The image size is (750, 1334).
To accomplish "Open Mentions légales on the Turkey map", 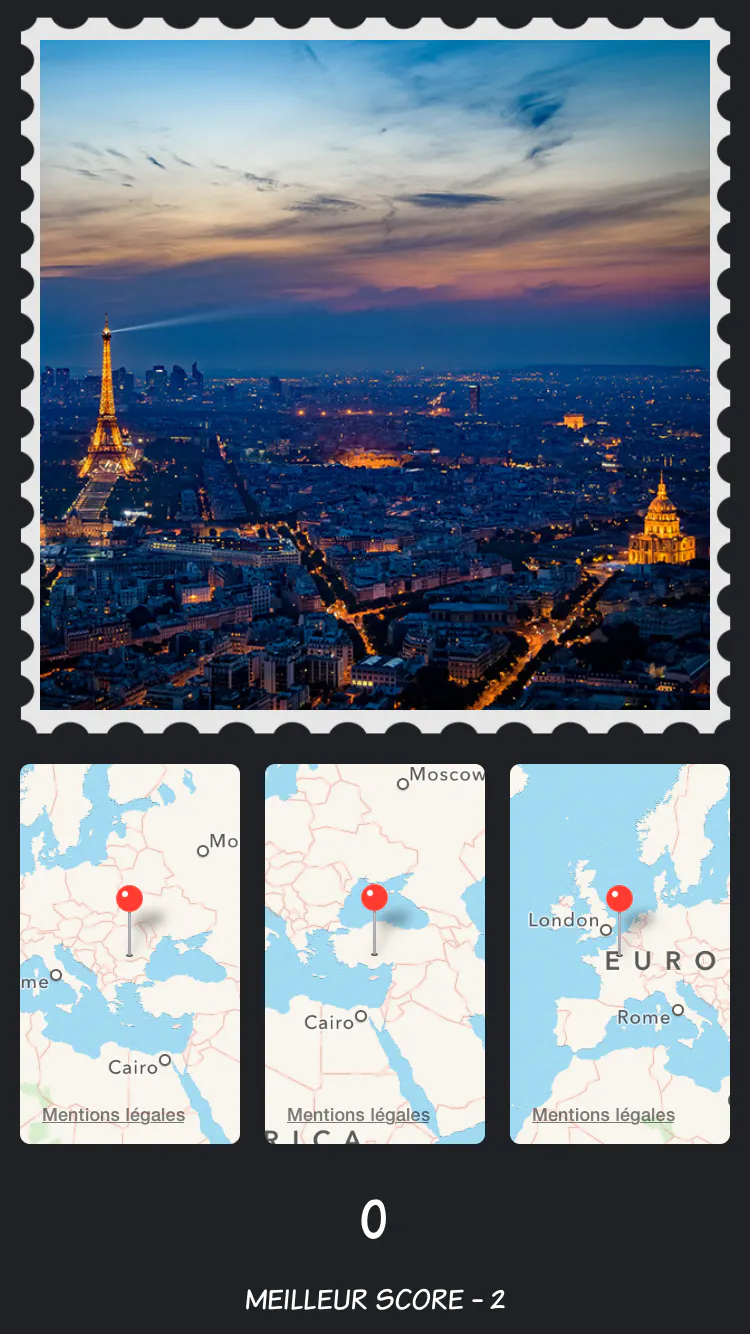I will tap(358, 1114).
